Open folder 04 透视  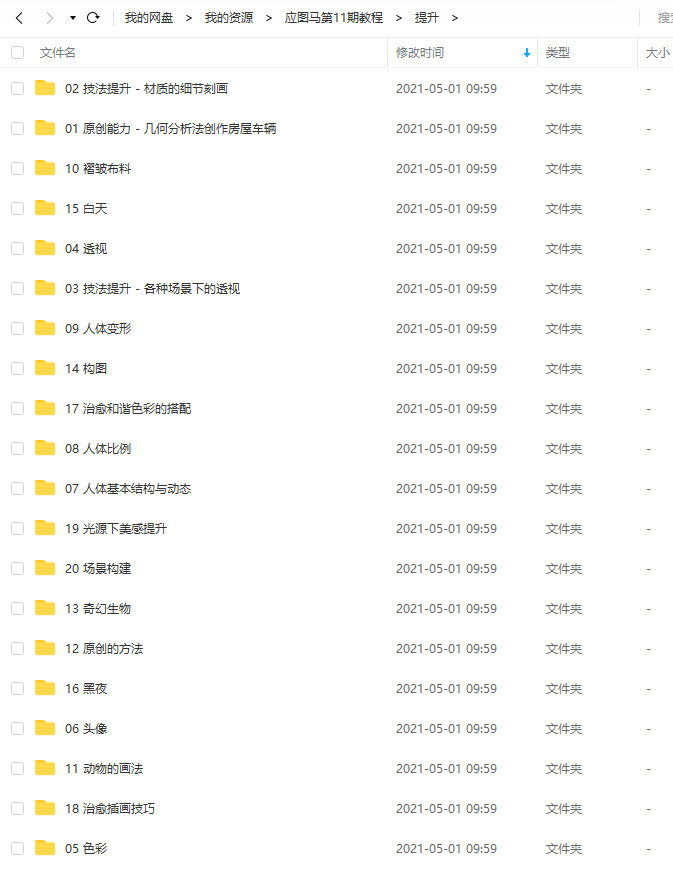pyautogui.click(x=86, y=249)
